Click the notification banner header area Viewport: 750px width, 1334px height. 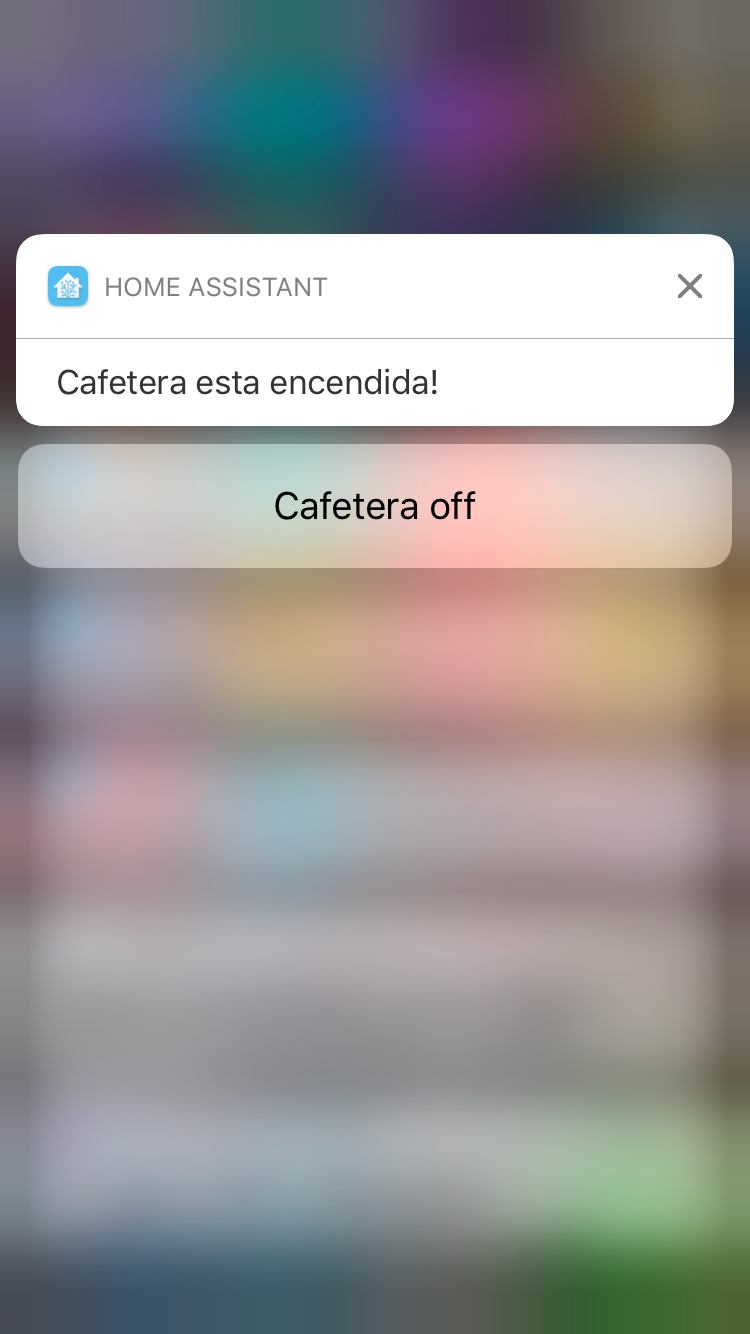pos(374,286)
